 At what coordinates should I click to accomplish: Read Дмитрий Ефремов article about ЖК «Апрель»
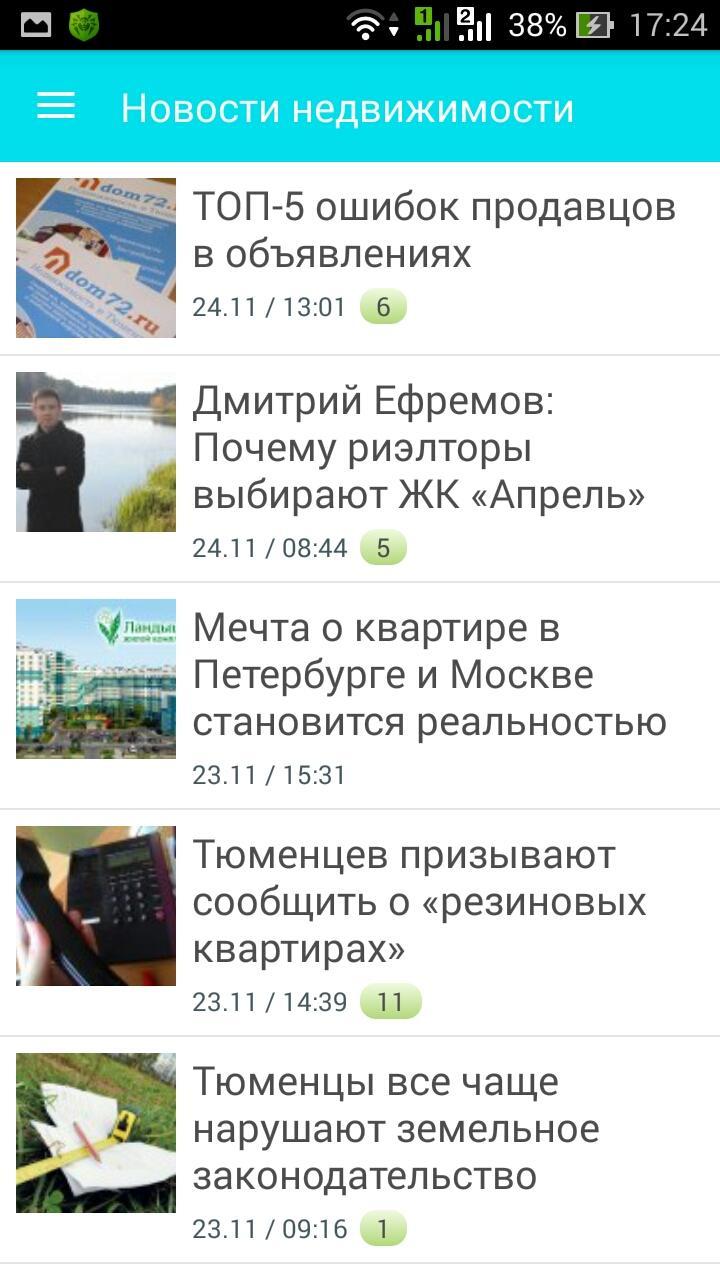[418, 449]
